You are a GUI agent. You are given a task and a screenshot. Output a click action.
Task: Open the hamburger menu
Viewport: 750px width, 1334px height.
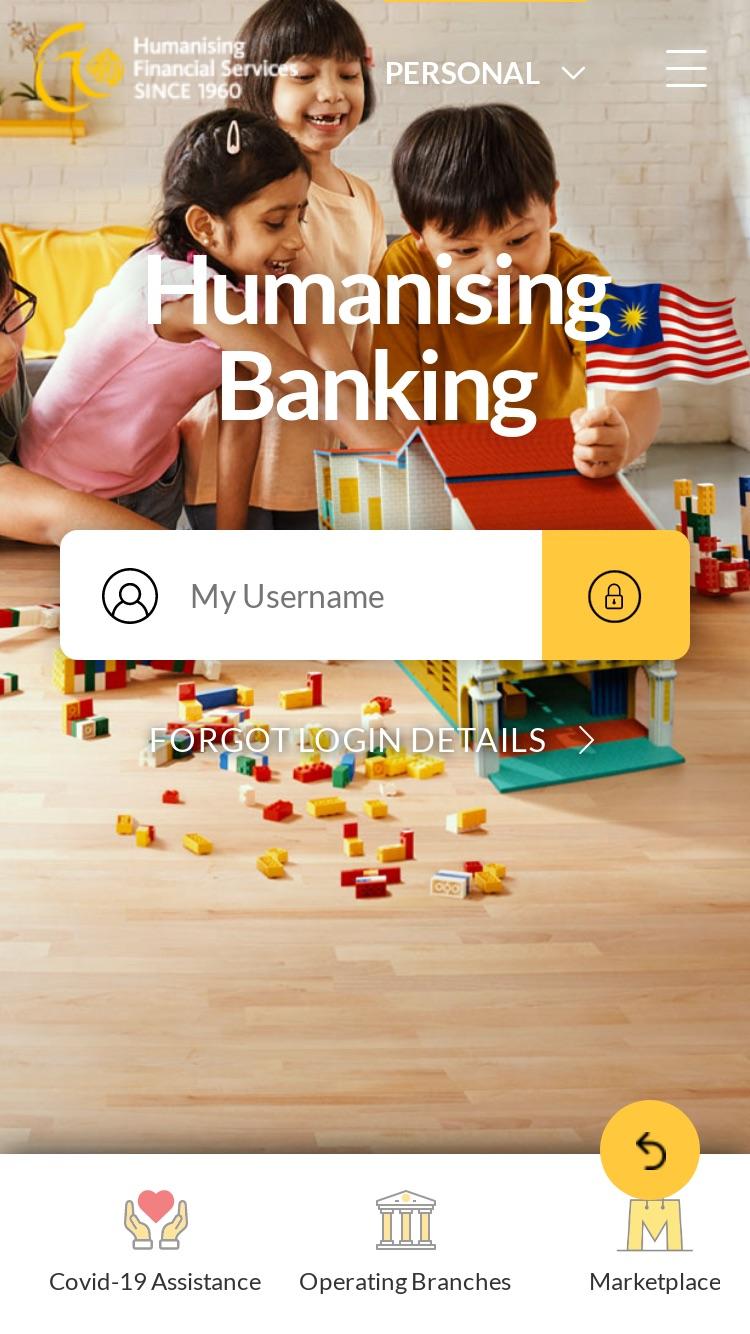tap(686, 68)
